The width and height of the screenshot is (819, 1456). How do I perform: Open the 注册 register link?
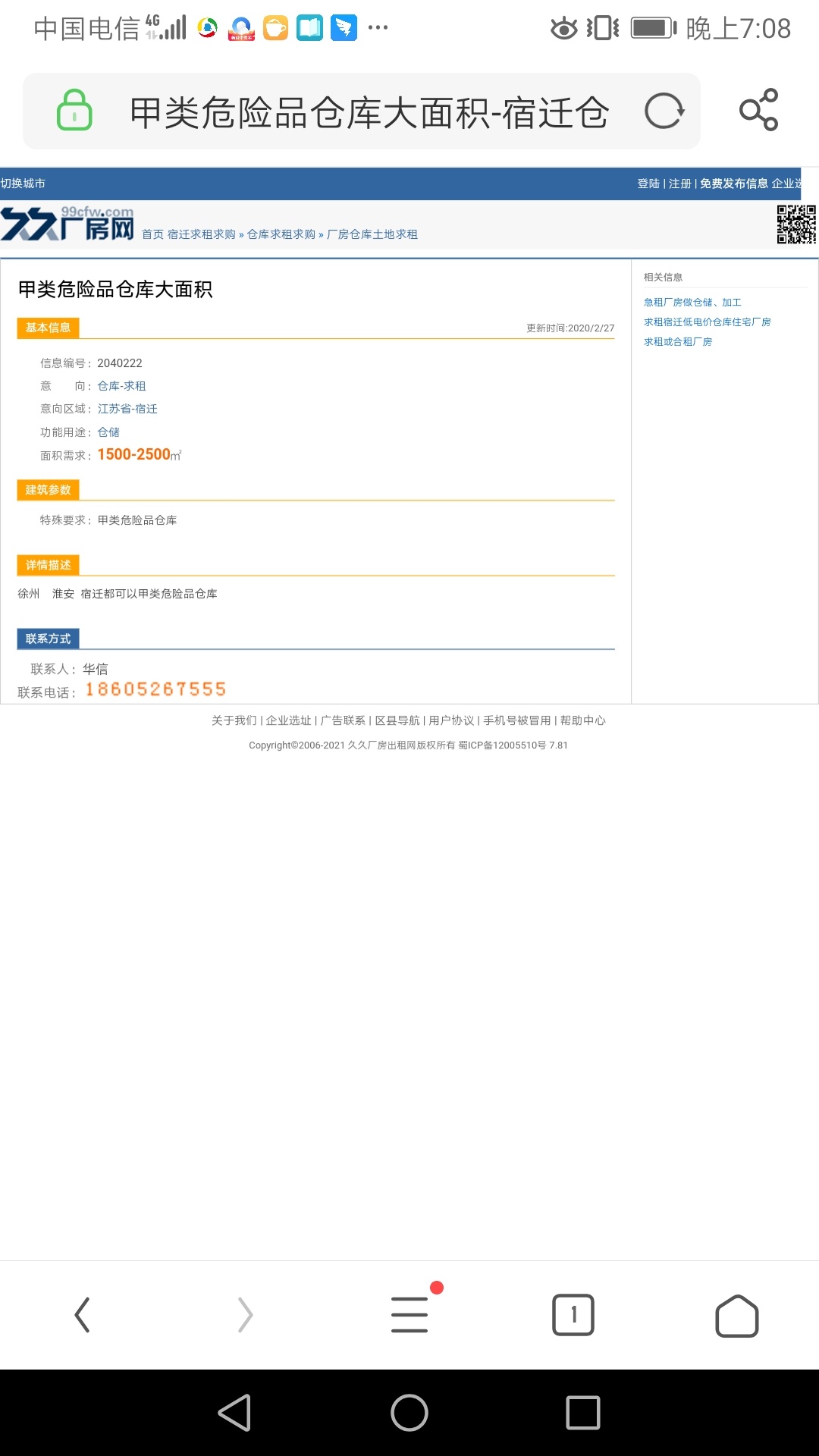(680, 184)
